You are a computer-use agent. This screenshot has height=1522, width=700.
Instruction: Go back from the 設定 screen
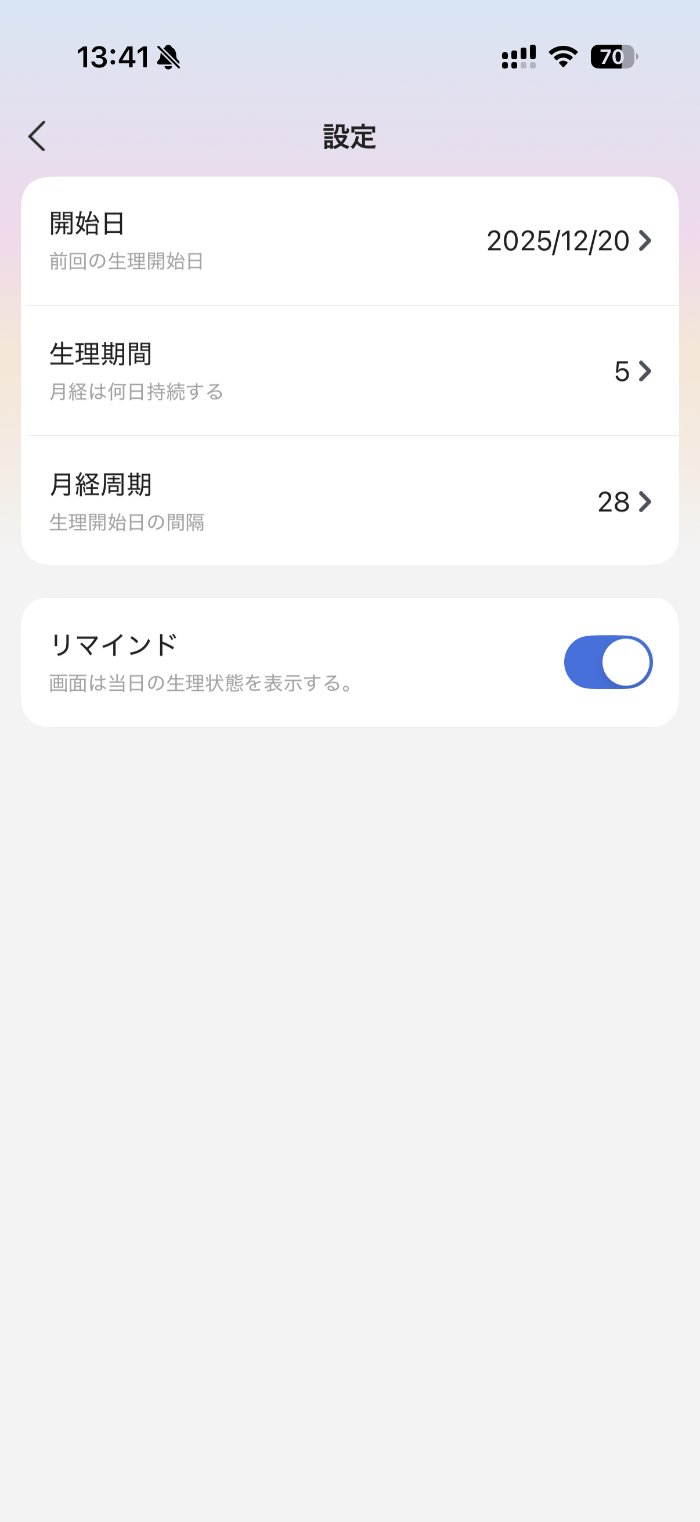[37, 136]
